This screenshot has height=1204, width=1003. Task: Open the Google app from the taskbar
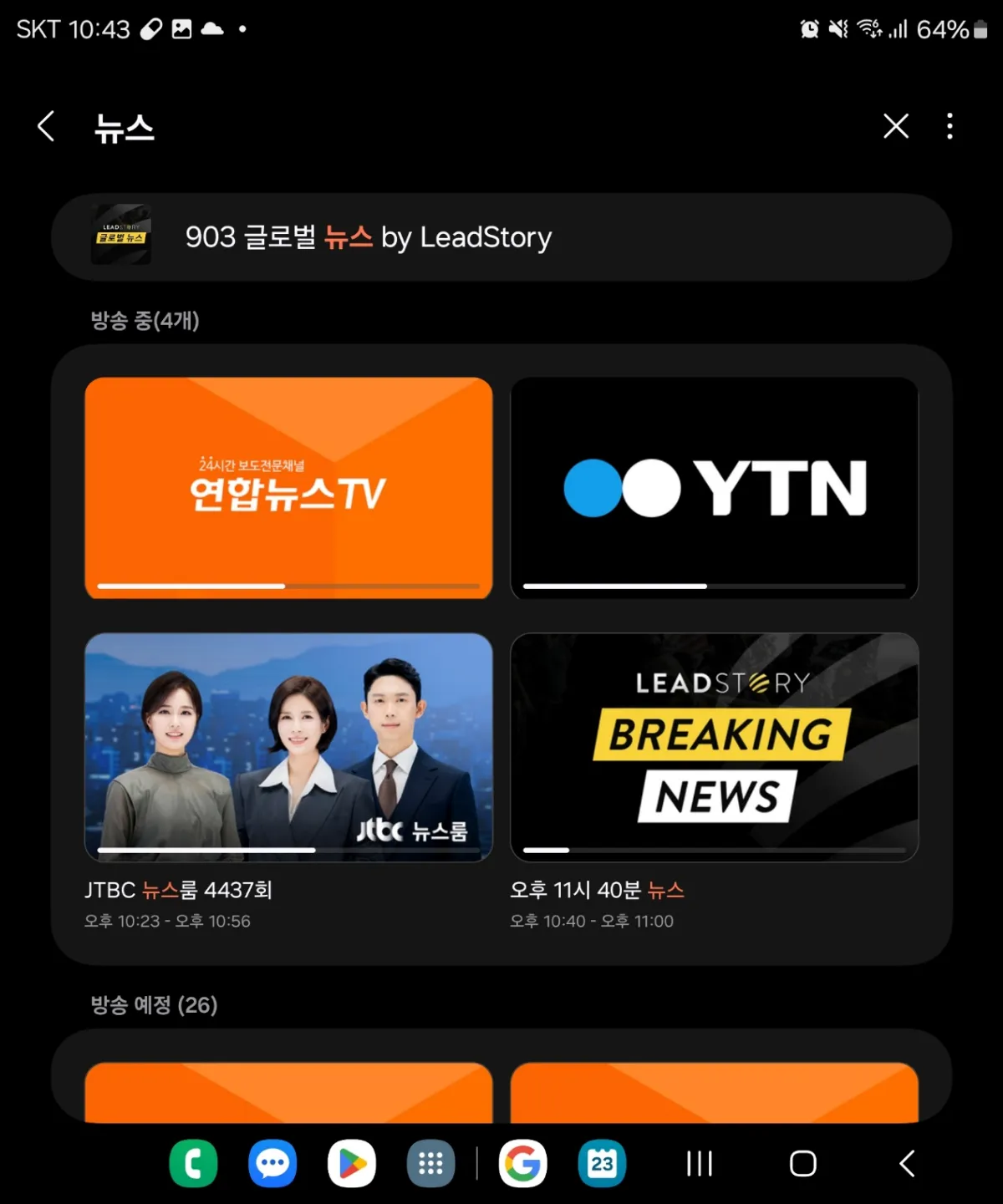(x=522, y=1163)
